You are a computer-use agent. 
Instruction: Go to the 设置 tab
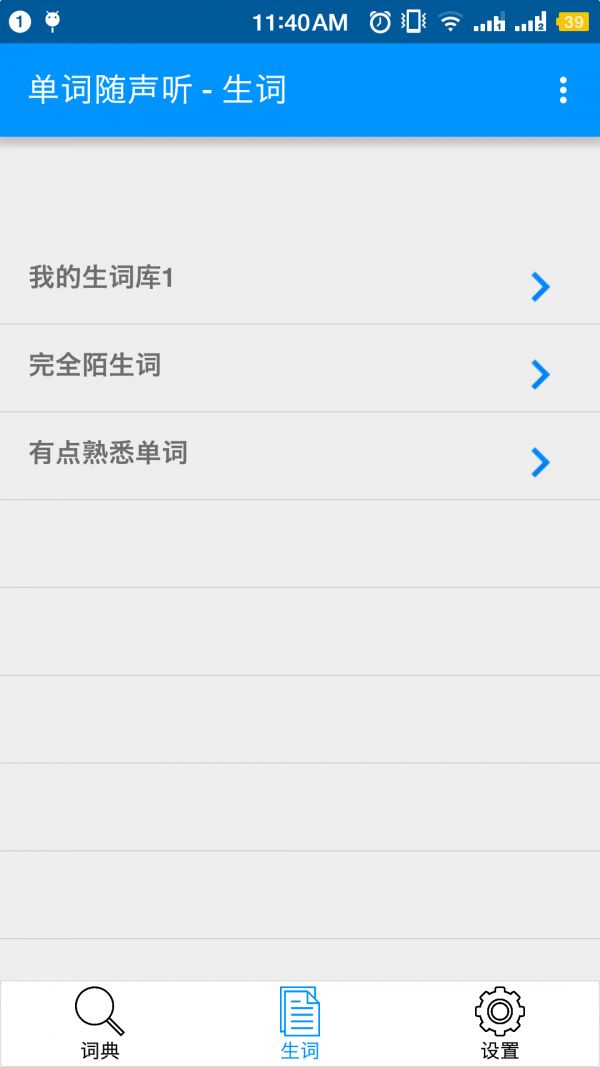pos(499,1023)
